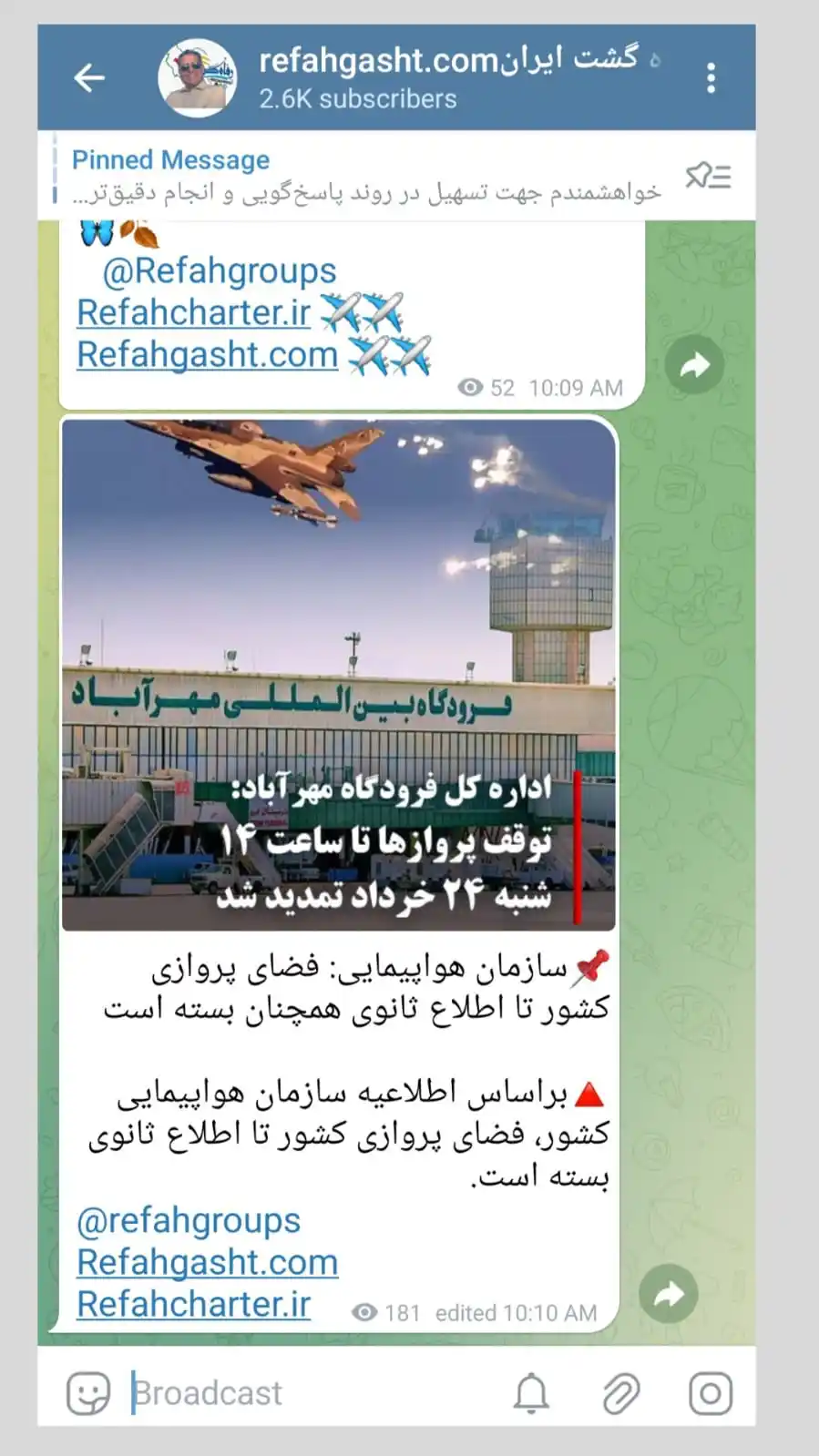Open Refahcharter.ir link with airplane emojis
The width and height of the screenshot is (819, 1456).
click(x=193, y=312)
